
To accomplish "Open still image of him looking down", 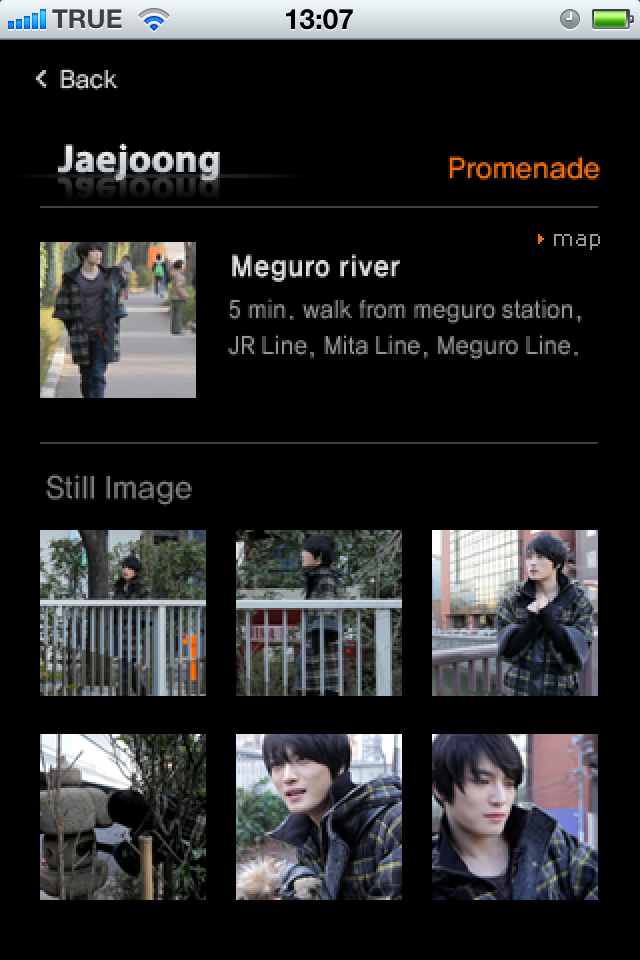I will (x=515, y=817).
